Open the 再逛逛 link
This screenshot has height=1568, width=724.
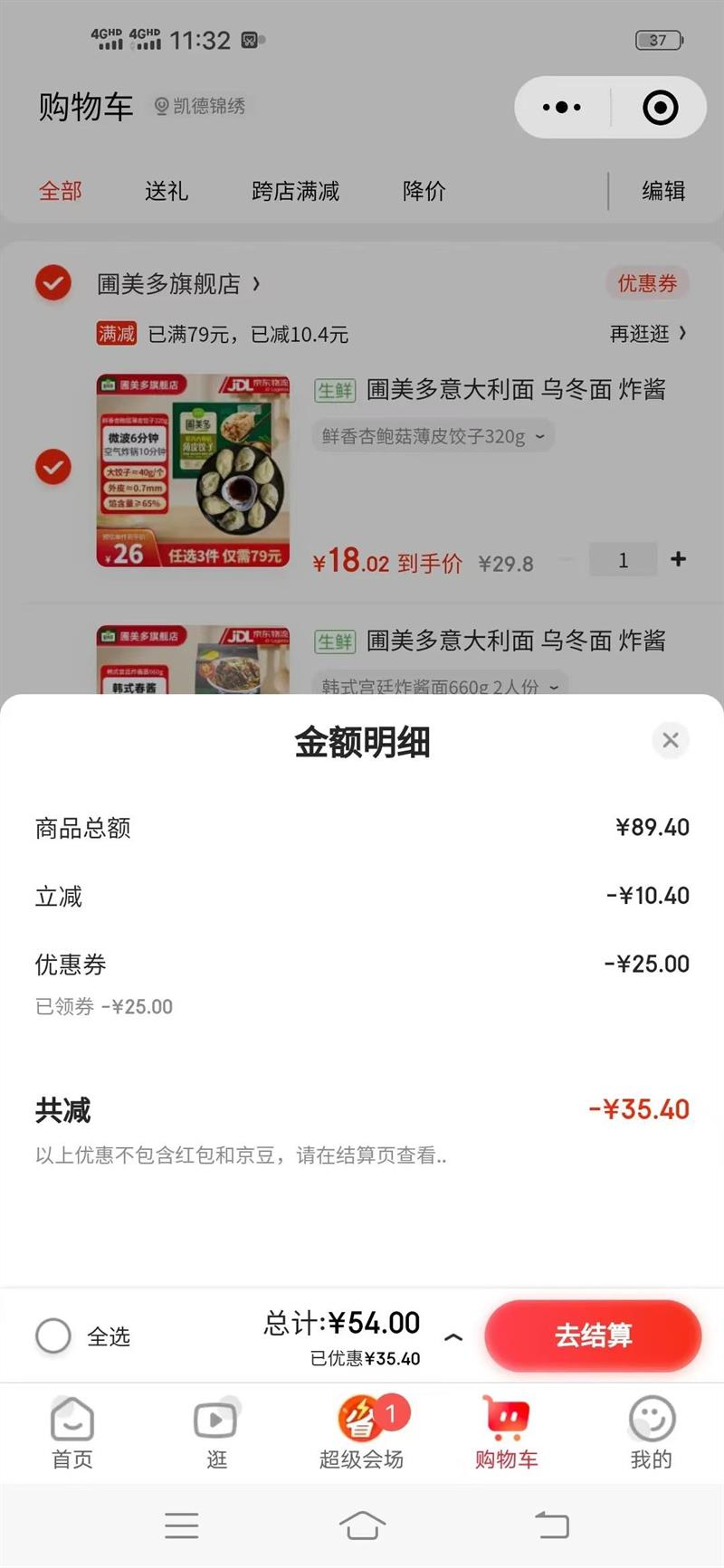coord(649,335)
